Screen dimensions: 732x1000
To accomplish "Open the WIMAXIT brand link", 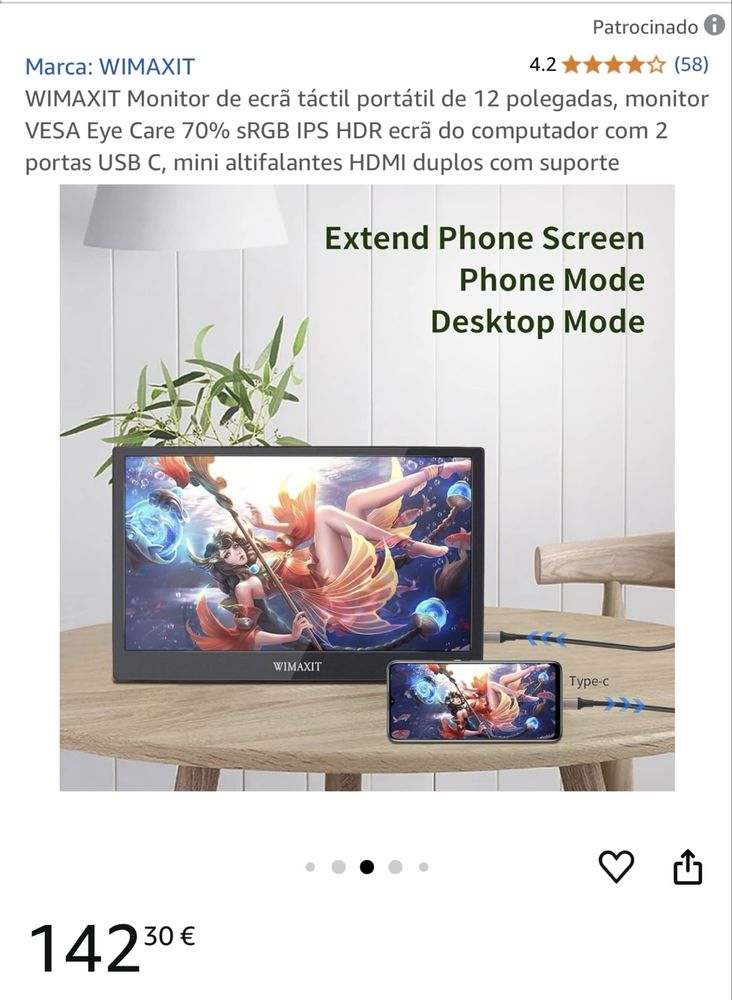I will (110, 67).
